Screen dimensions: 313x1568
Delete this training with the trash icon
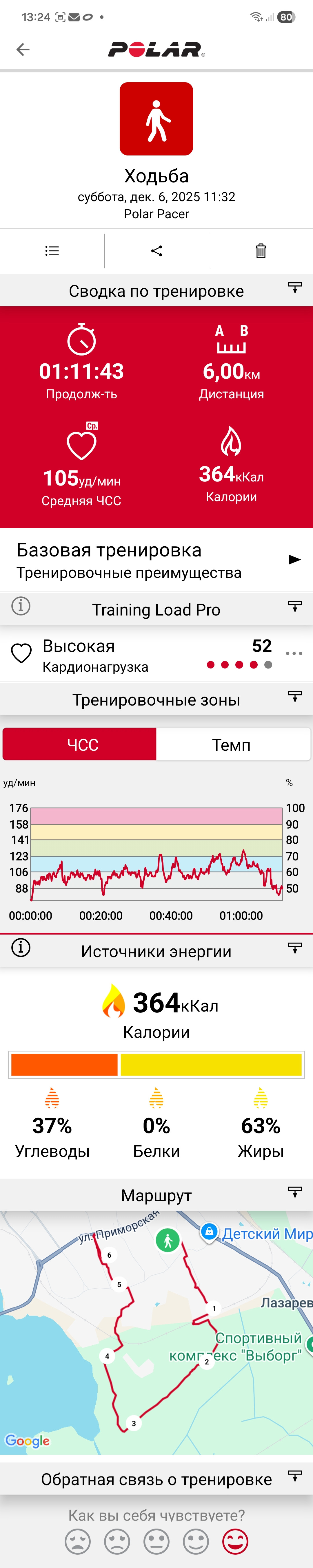tap(261, 251)
